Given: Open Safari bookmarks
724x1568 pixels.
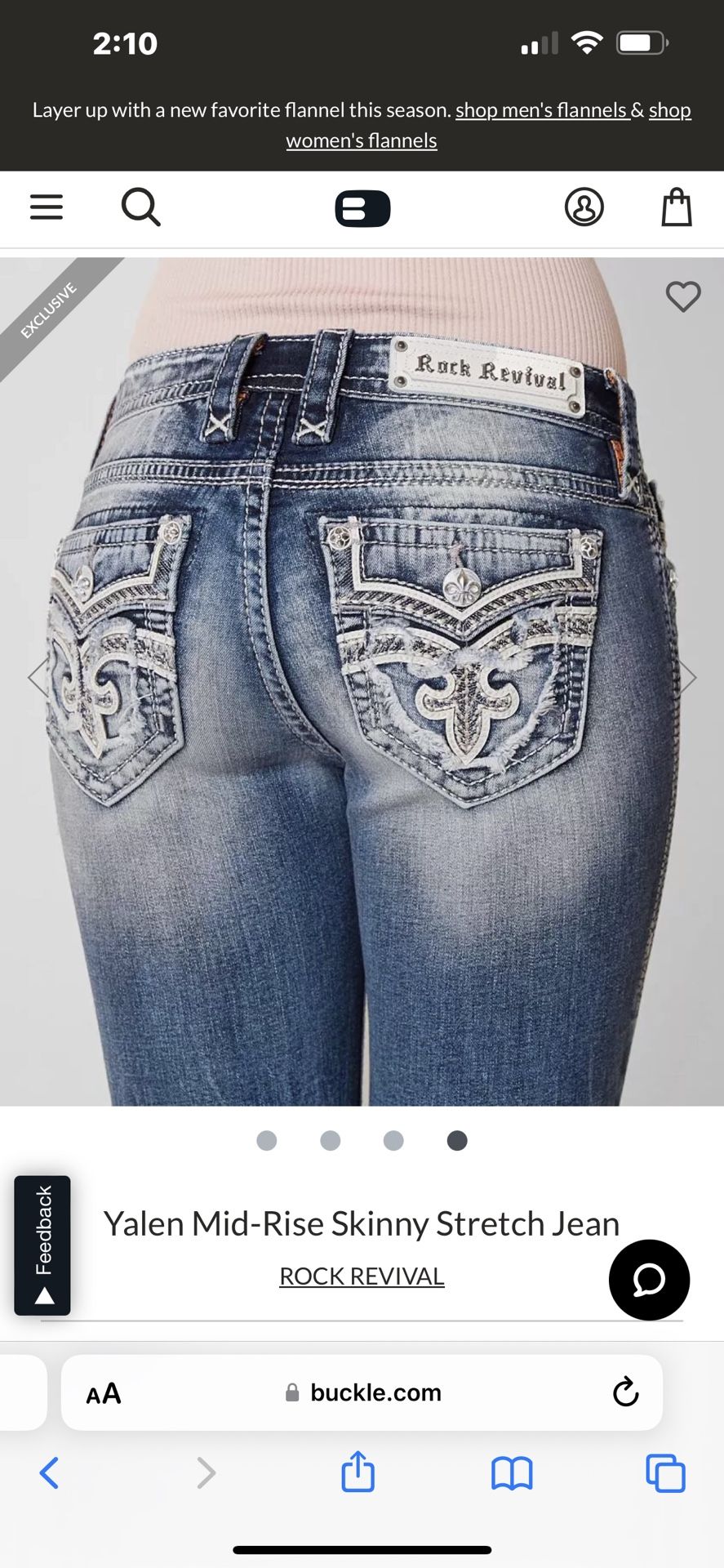Looking at the screenshot, I should coord(512,1473).
